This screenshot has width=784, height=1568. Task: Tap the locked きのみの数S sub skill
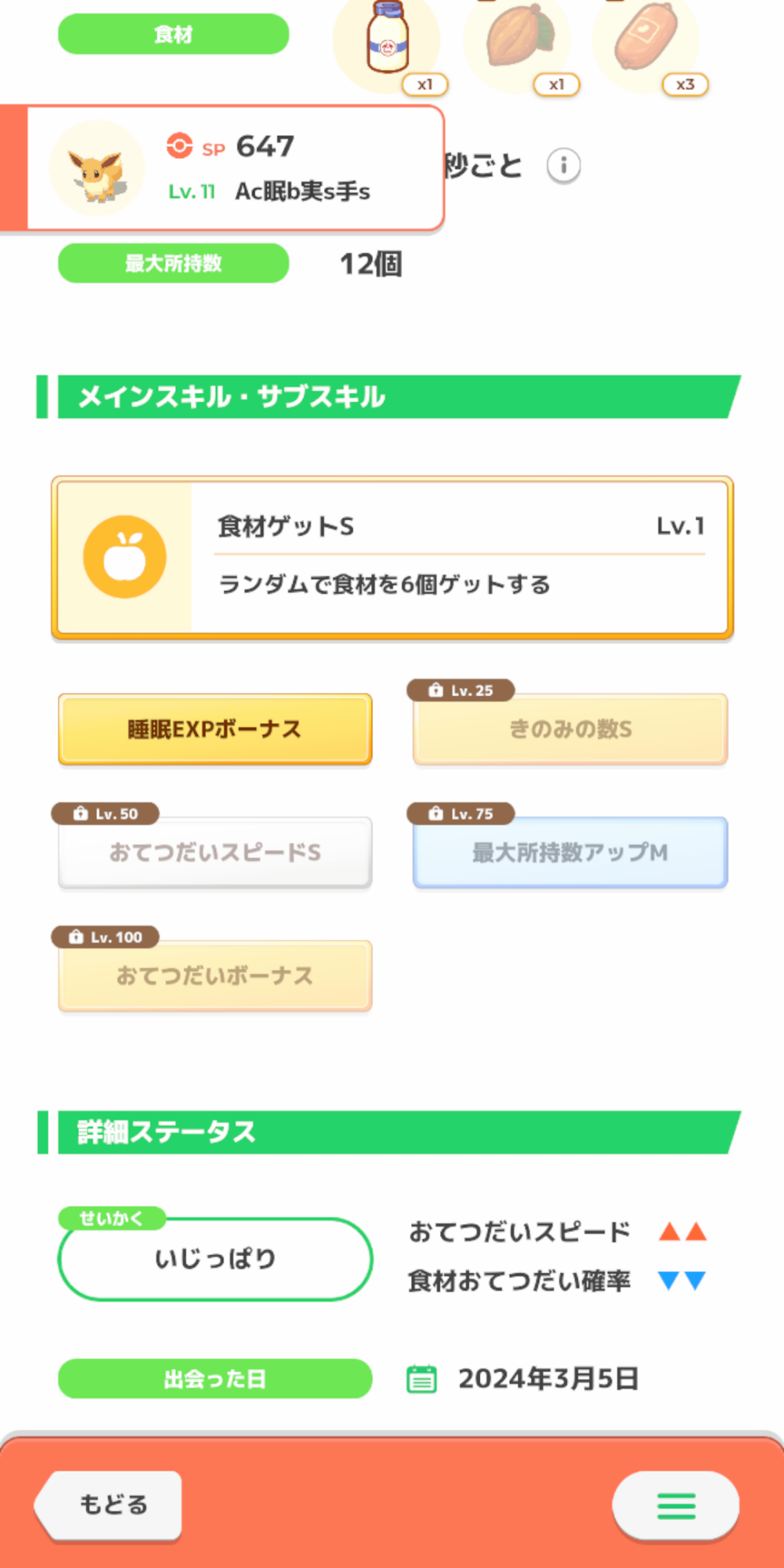(x=571, y=729)
